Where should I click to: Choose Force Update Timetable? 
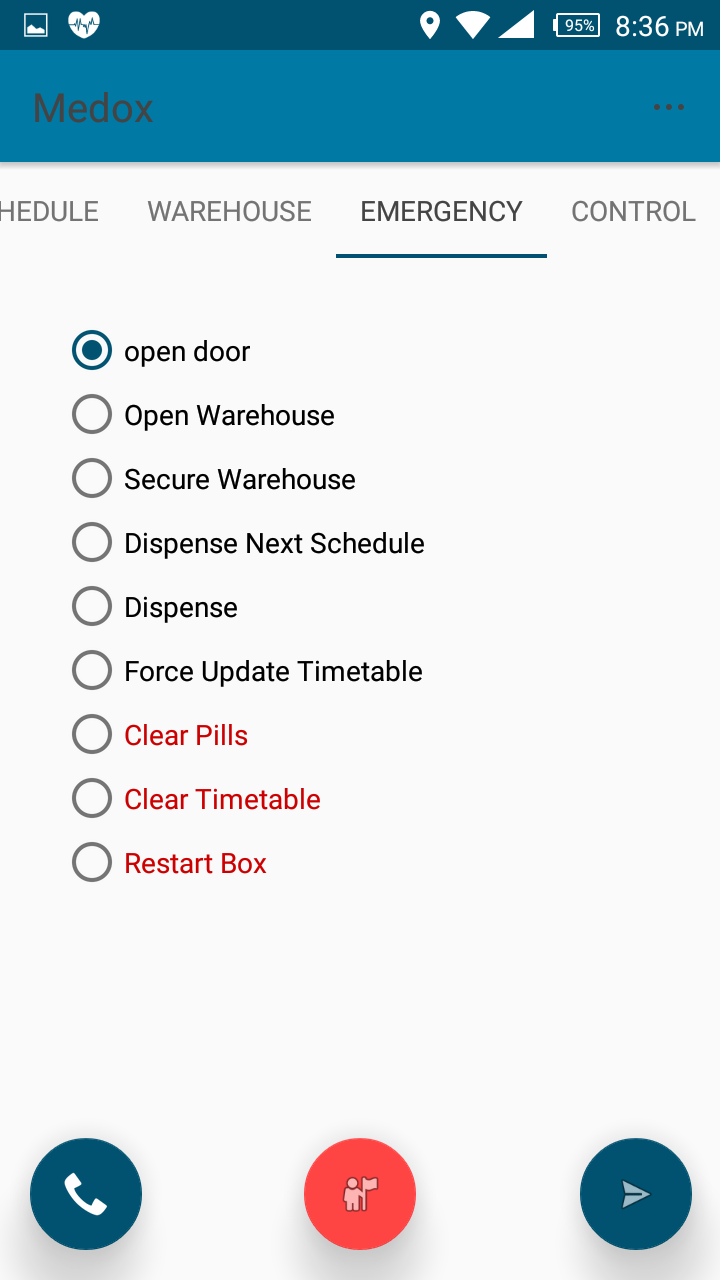(x=248, y=671)
